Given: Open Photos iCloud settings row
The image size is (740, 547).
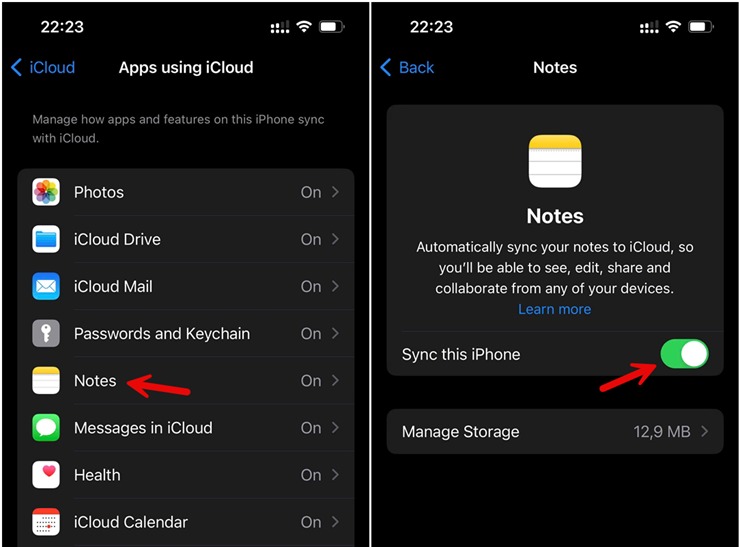Looking at the screenshot, I should (186, 192).
